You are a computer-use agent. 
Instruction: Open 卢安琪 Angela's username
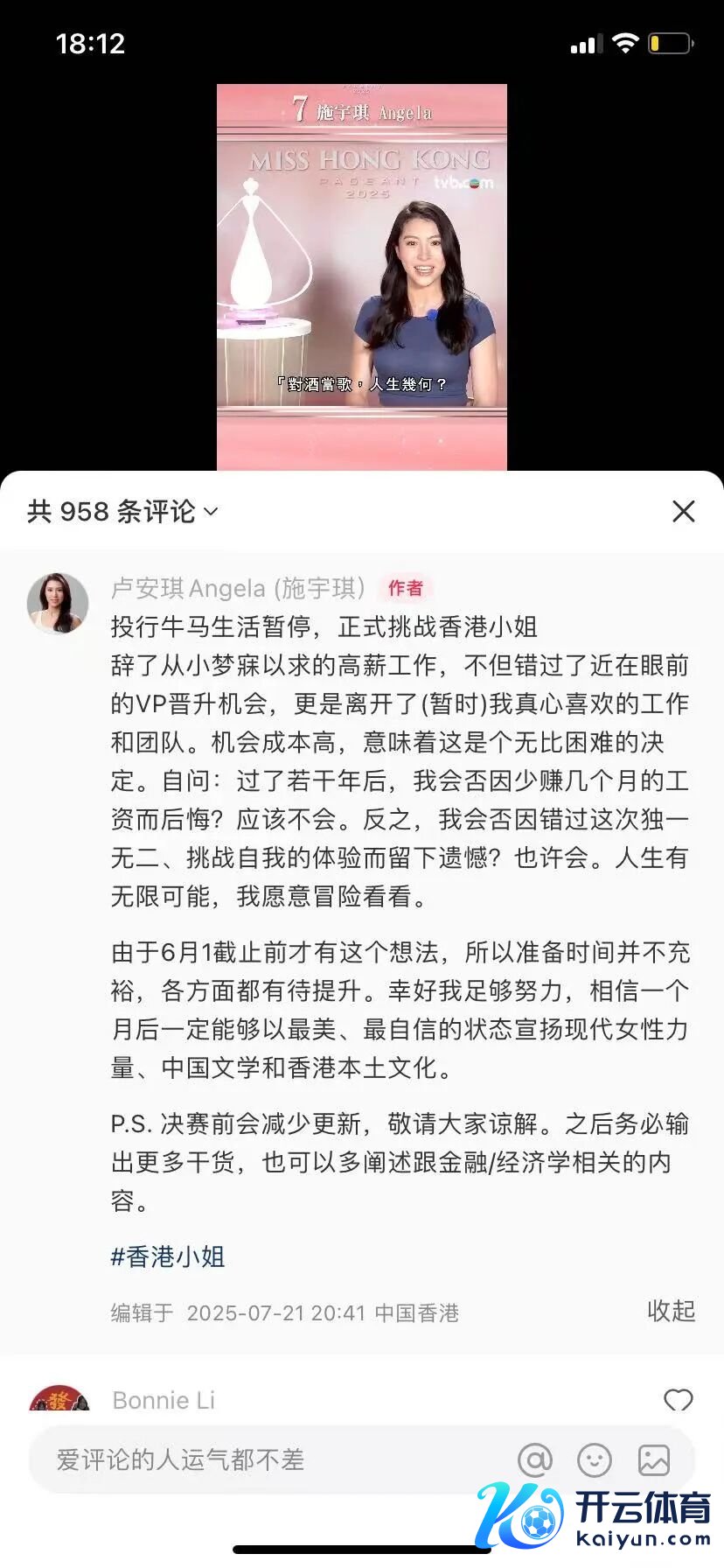pos(238,588)
